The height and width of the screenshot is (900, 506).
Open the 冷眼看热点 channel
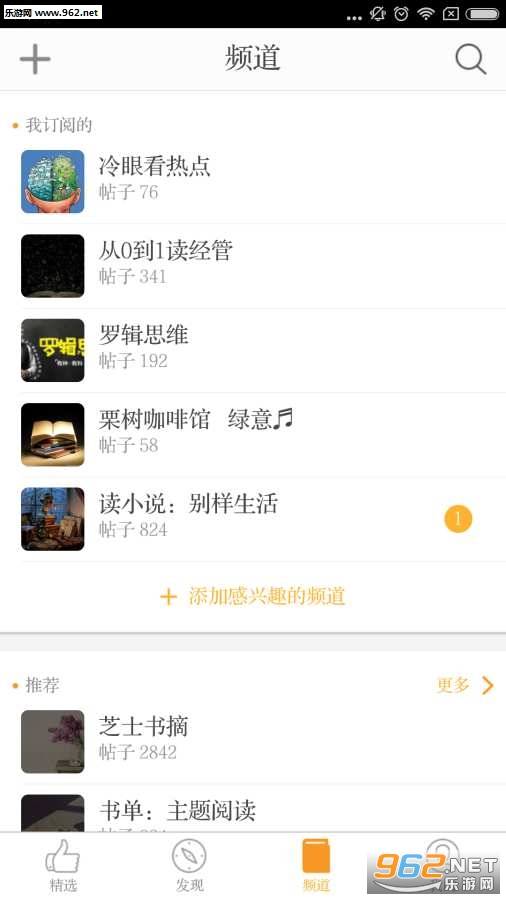(253, 181)
